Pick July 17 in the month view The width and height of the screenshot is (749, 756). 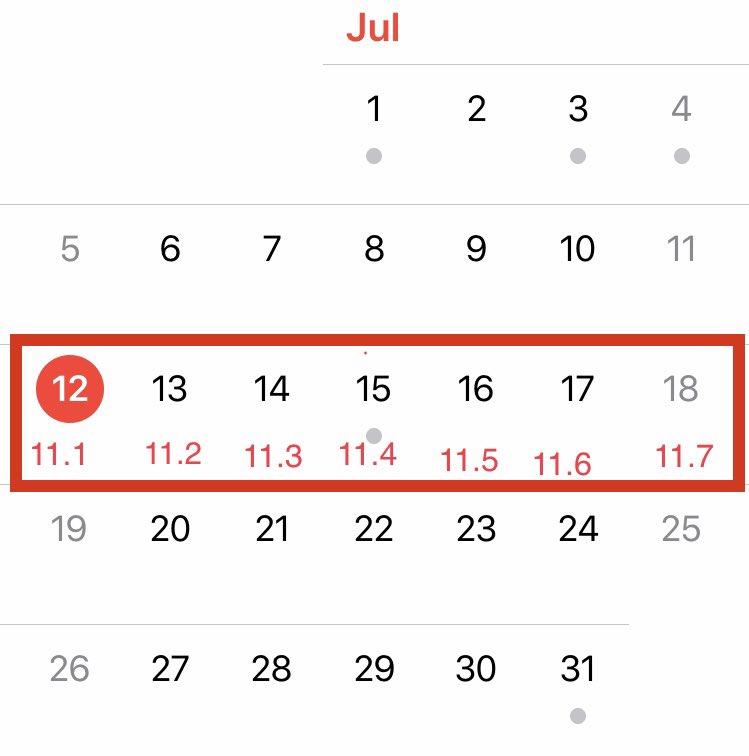578,389
